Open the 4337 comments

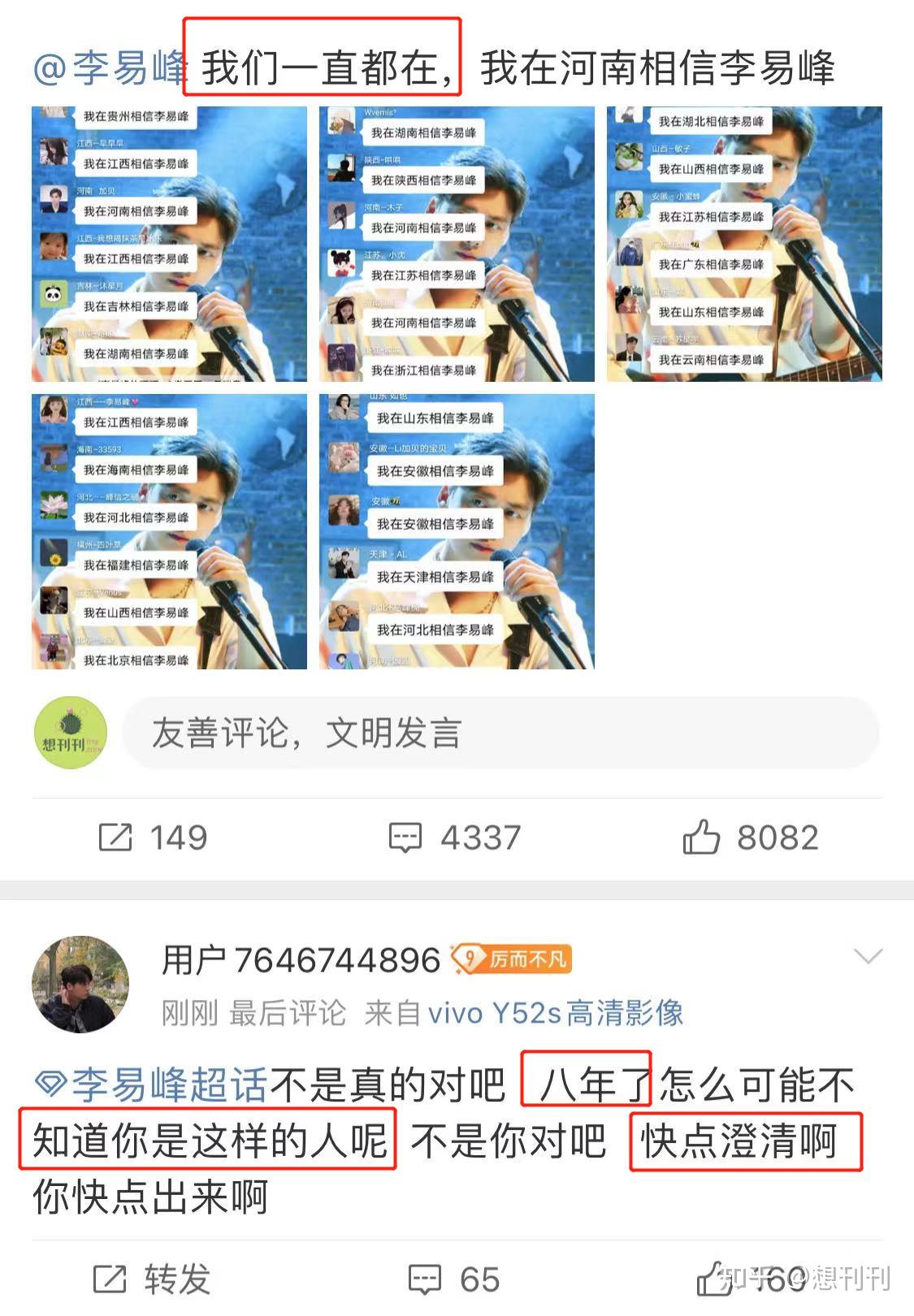[x=455, y=838]
